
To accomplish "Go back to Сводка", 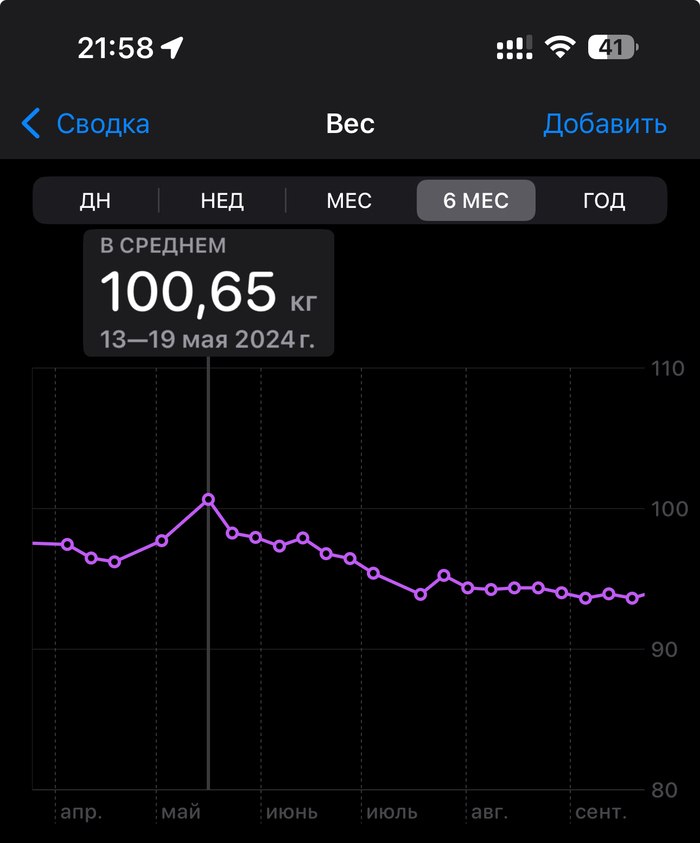I will [x=86, y=124].
